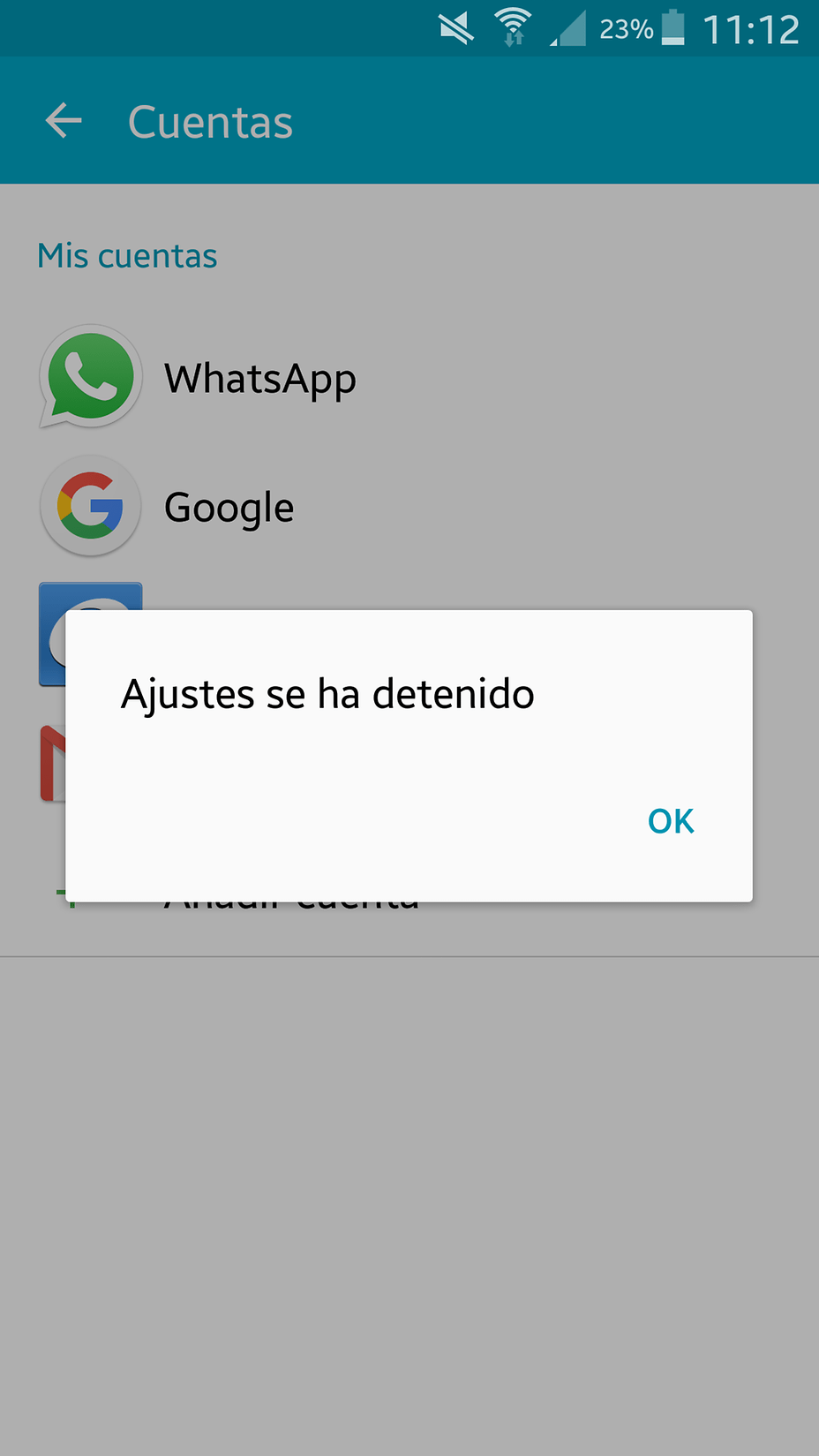Go back from the Cuentas screen

pyautogui.click(x=64, y=121)
